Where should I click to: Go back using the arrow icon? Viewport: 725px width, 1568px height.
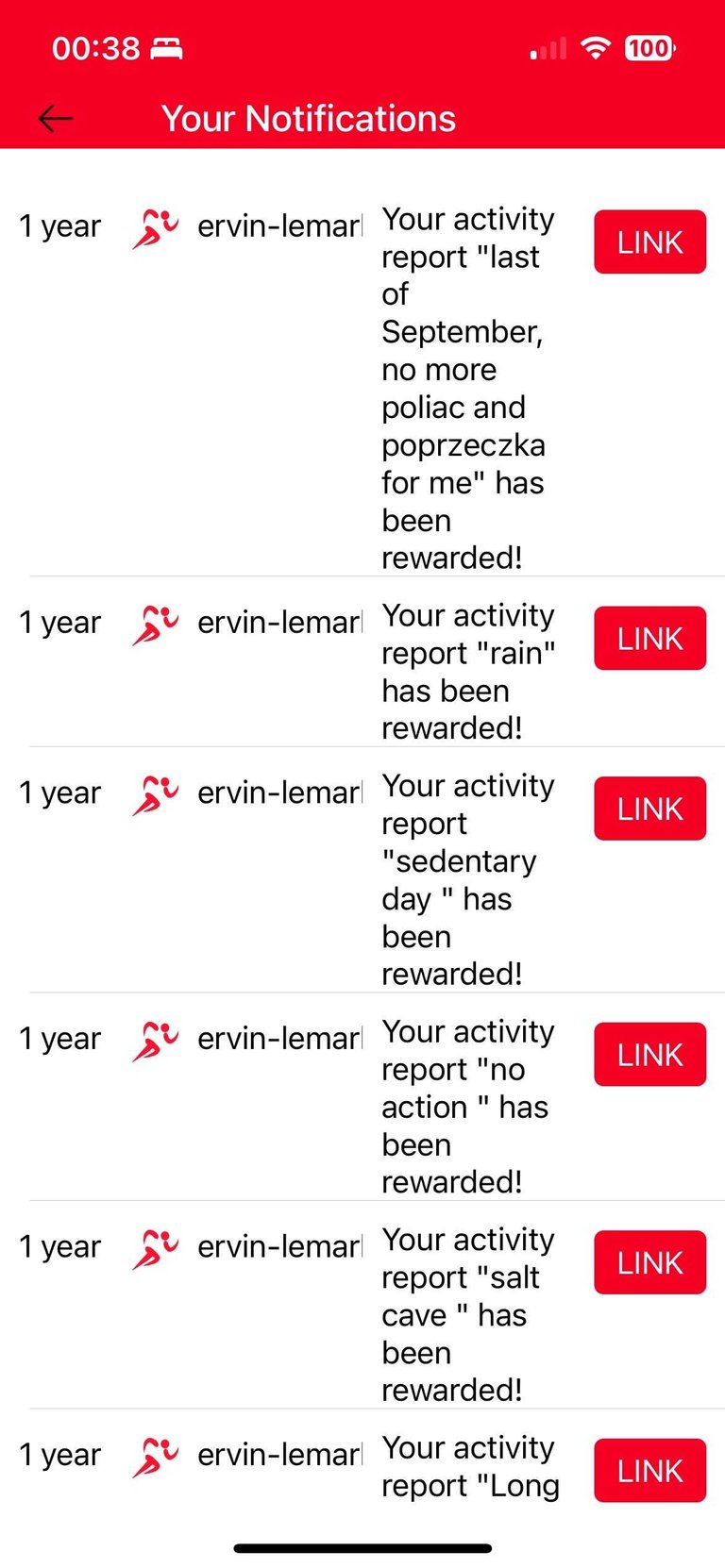pos(55,118)
